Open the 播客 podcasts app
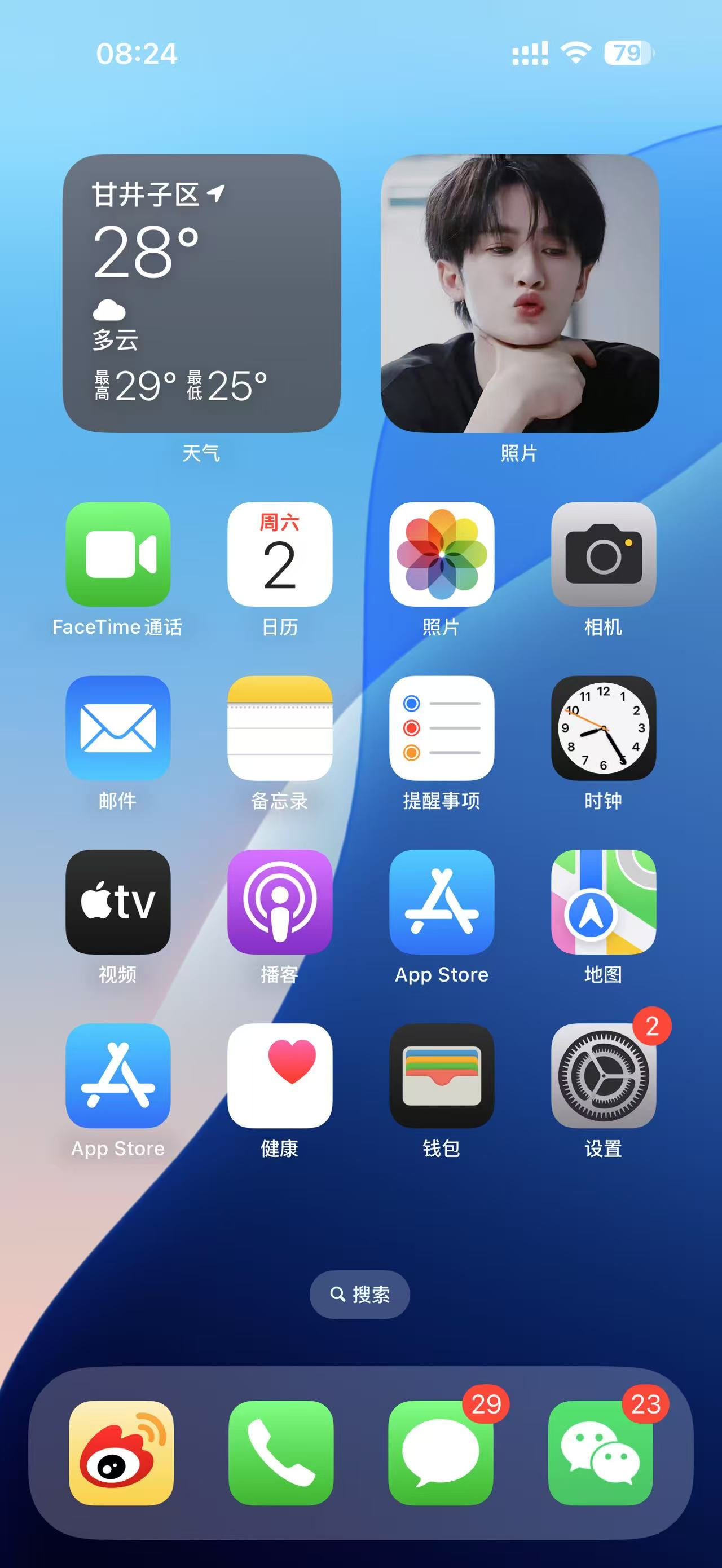Image resolution: width=722 pixels, height=1568 pixels. pos(279,902)
